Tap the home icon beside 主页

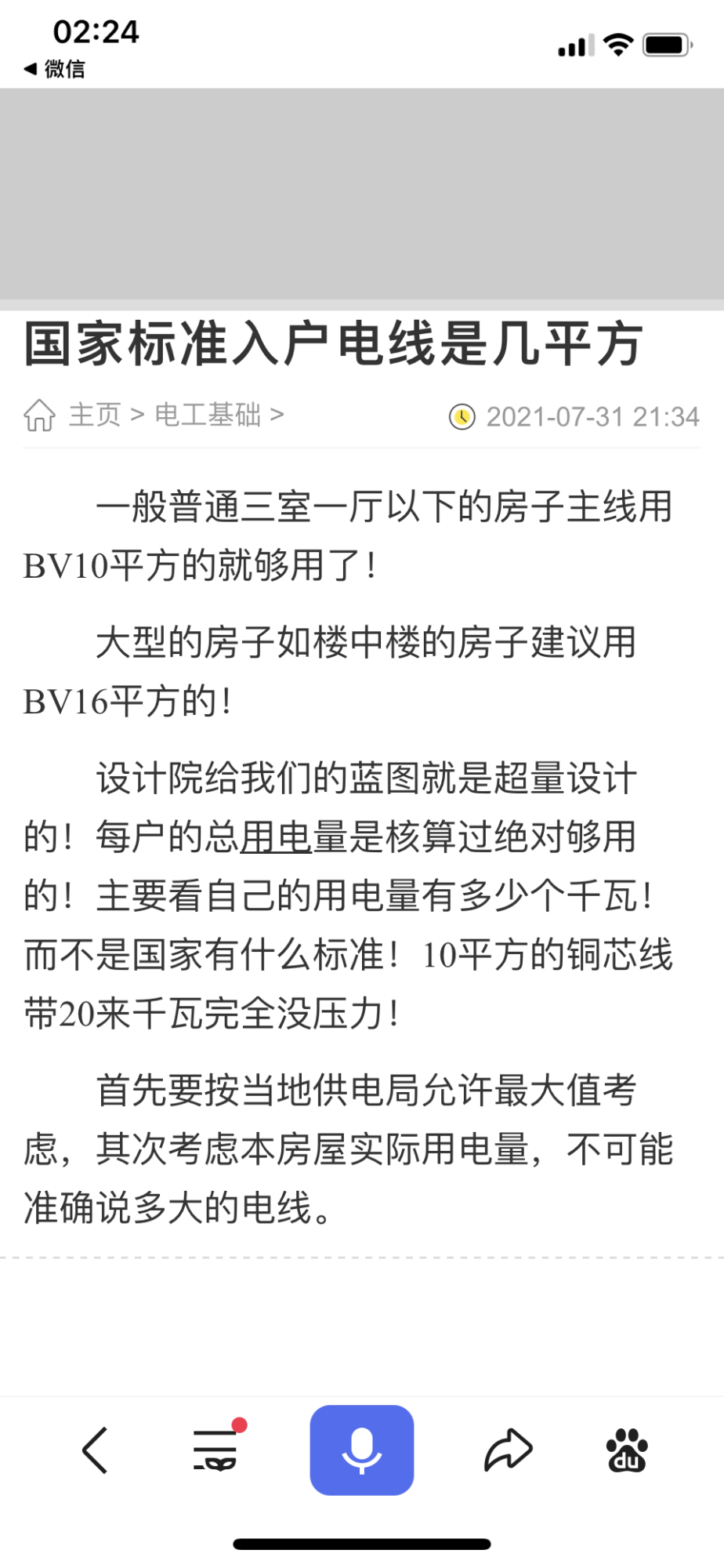[x=39, y=415]
